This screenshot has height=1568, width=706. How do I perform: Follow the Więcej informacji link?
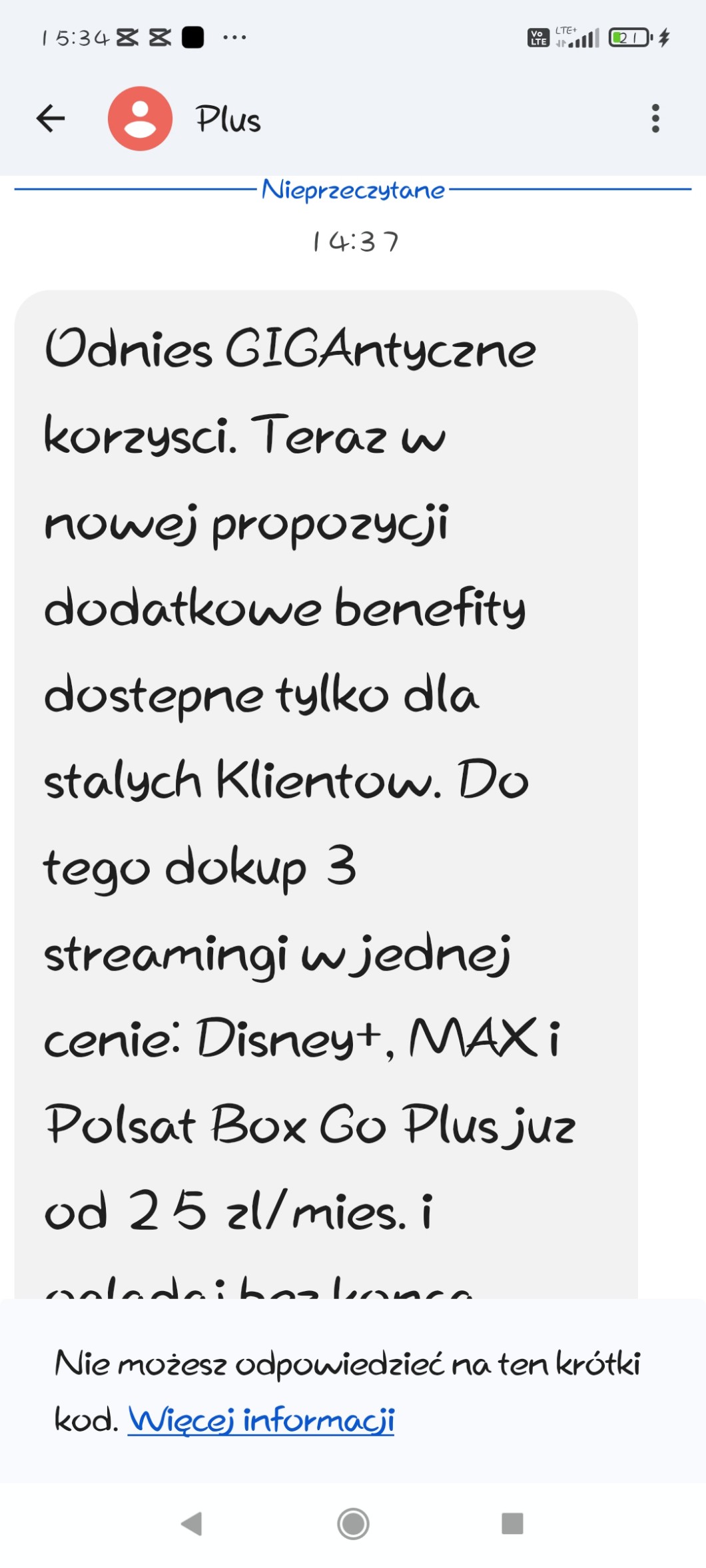pos(261,1420)
